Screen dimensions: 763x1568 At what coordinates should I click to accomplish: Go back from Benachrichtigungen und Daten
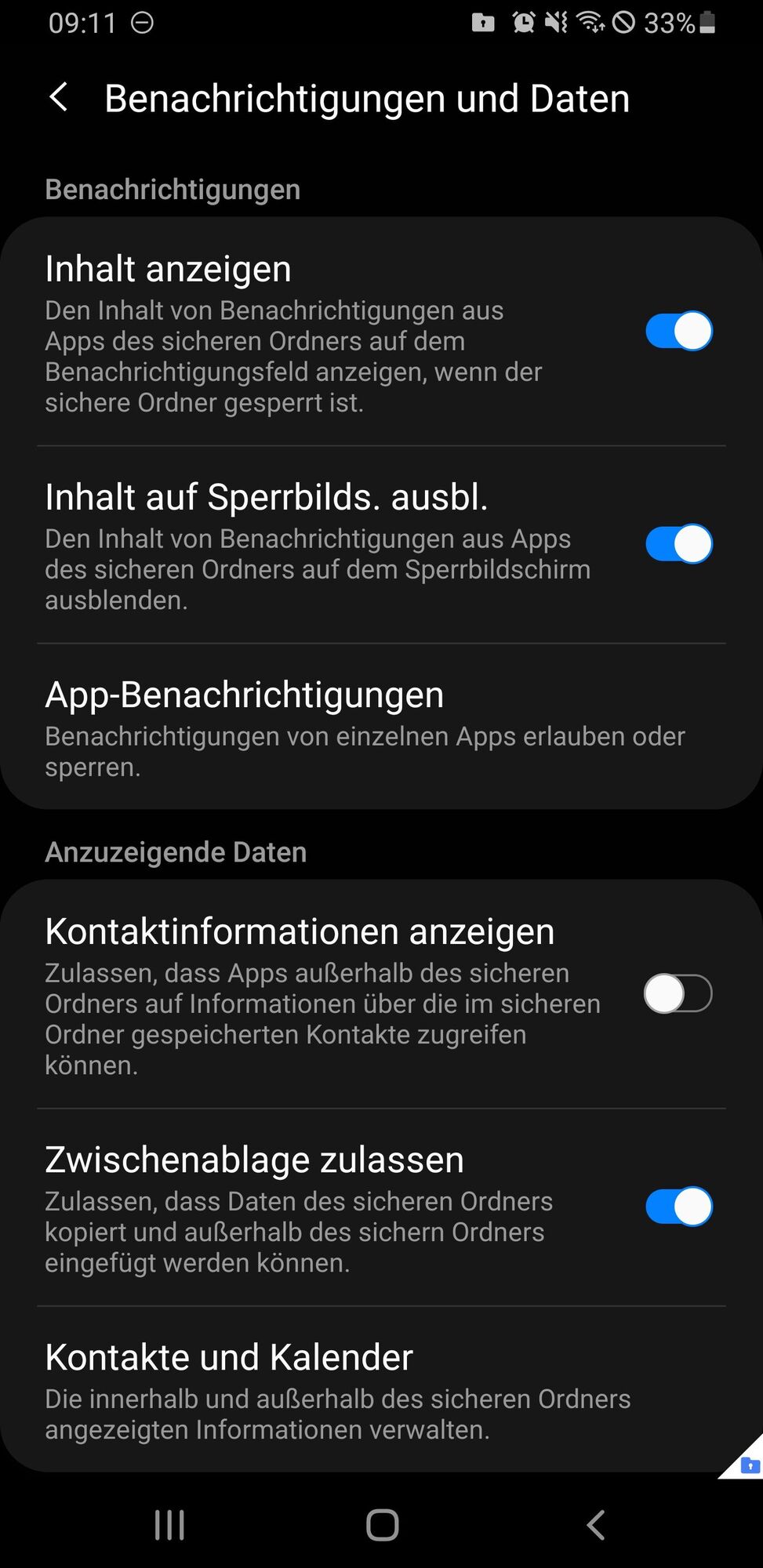click(59, 98)
